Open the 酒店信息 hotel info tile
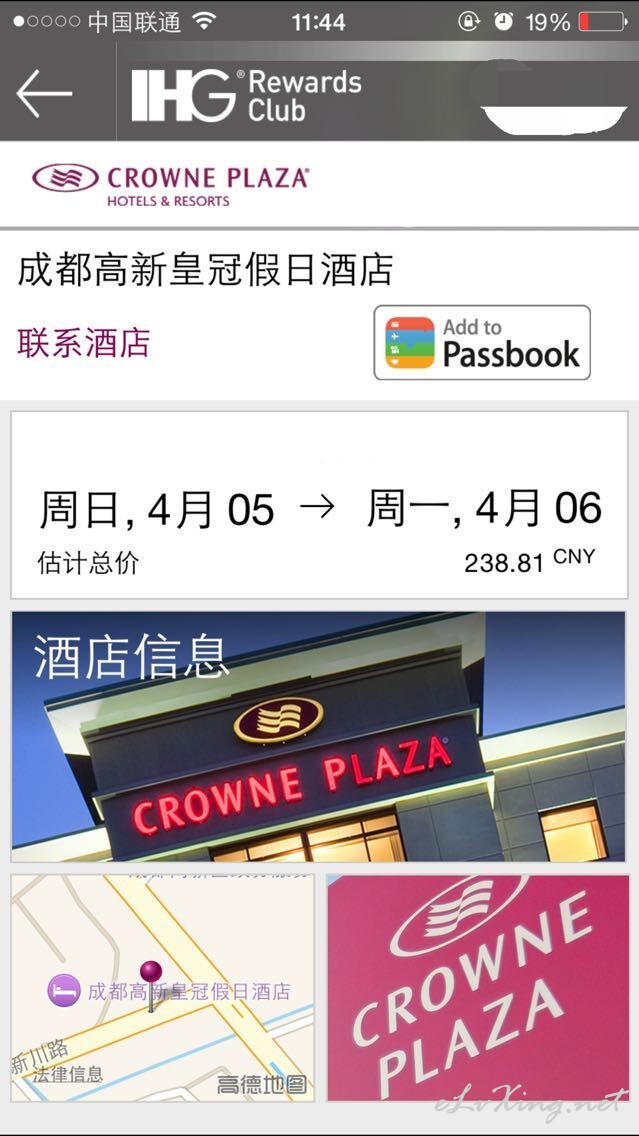The width and height of the screenshot is (639, 1136). point(318,737)
